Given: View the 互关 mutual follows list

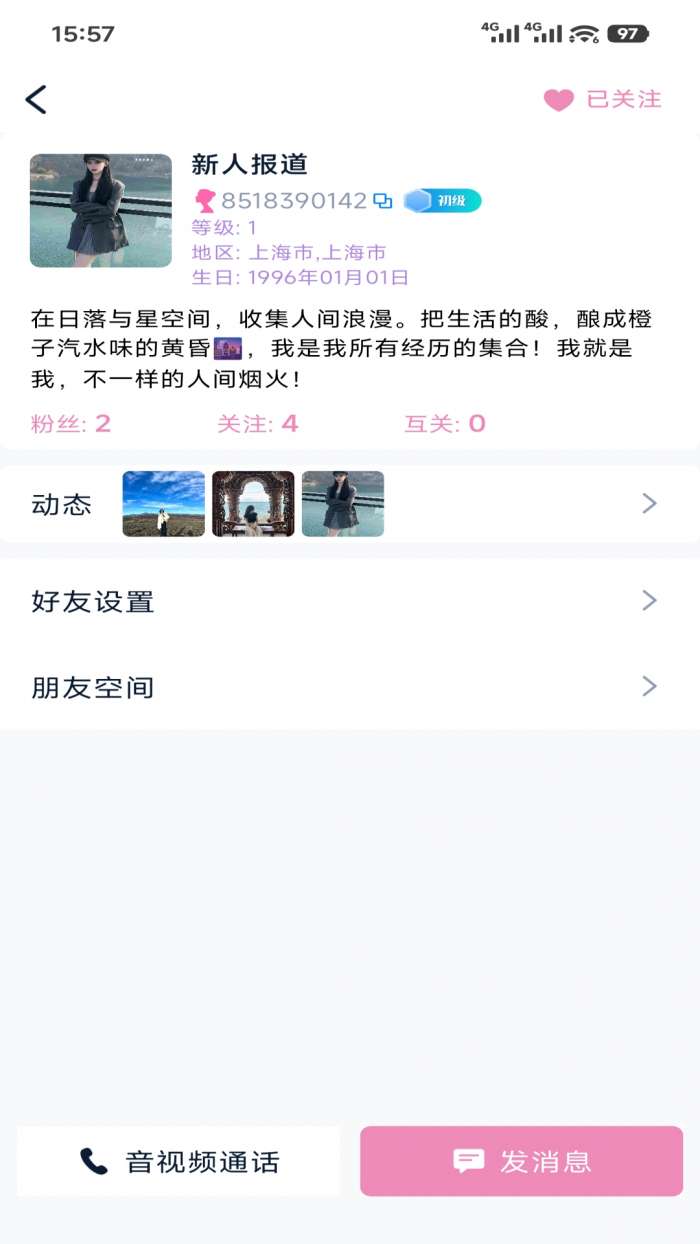Looking at the screenshot, I should tap(445, 423).
